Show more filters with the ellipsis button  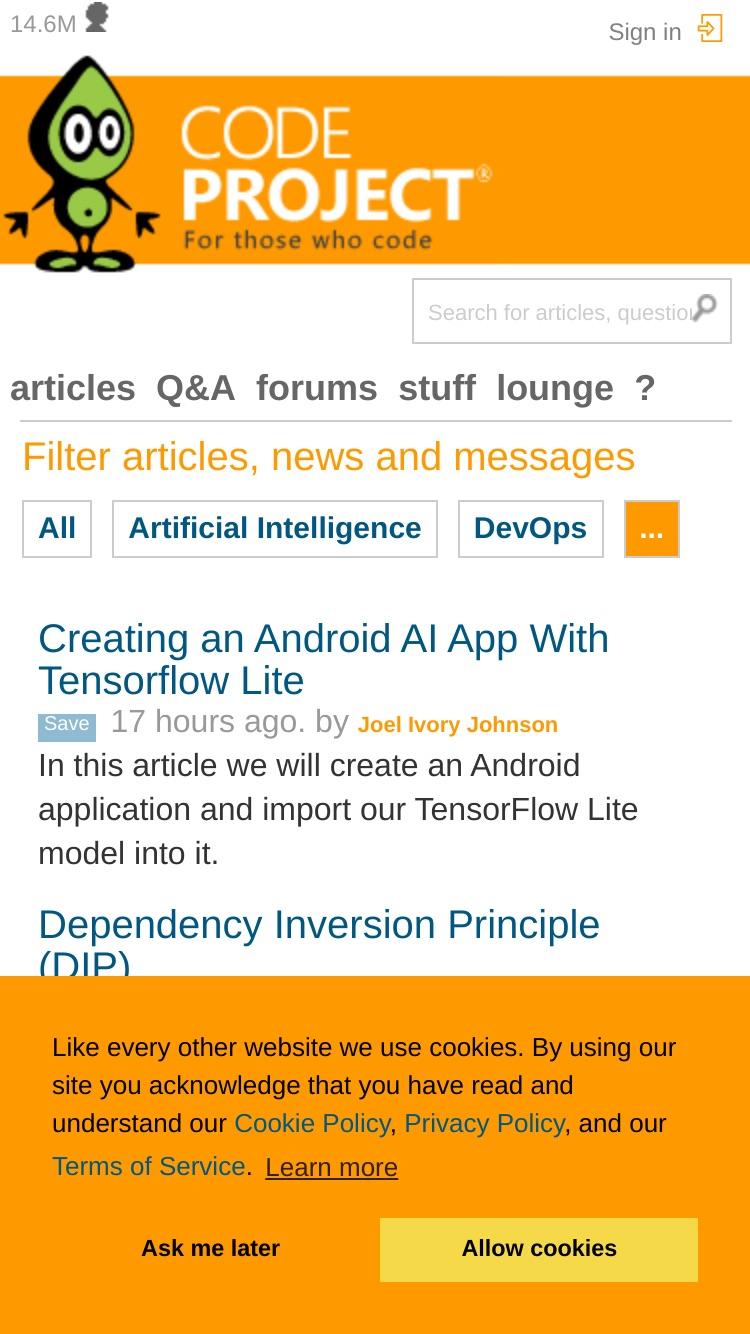point(652,528)
